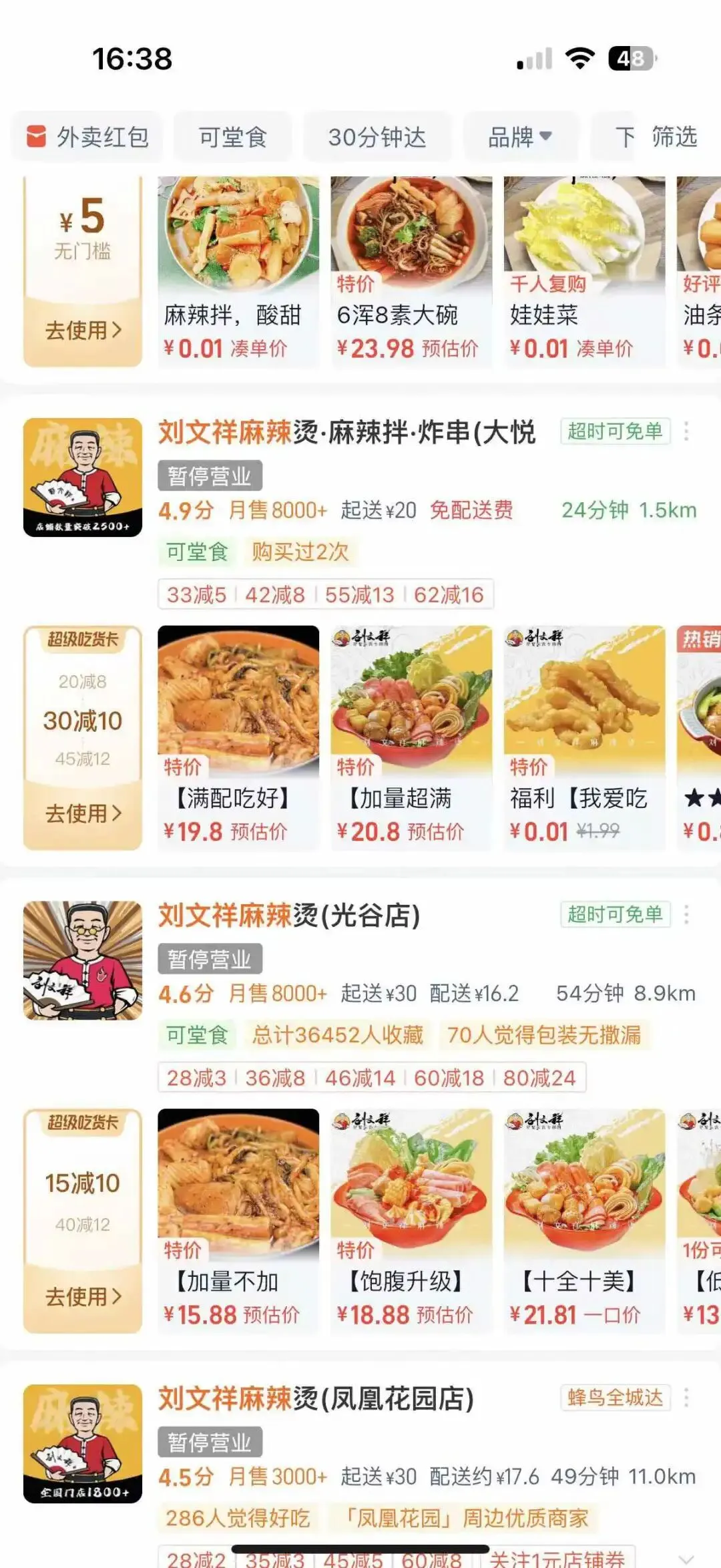
Task: Filter by 可堂食 chip
Action: point(232,138)
